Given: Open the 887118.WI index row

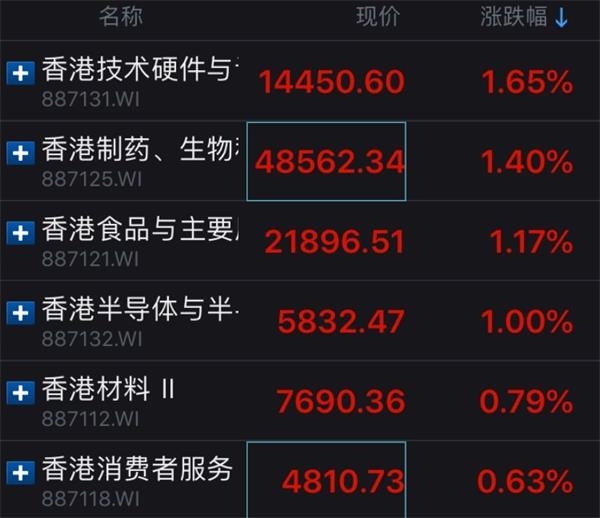Looking at the screenshot, I should click(300, 479).
